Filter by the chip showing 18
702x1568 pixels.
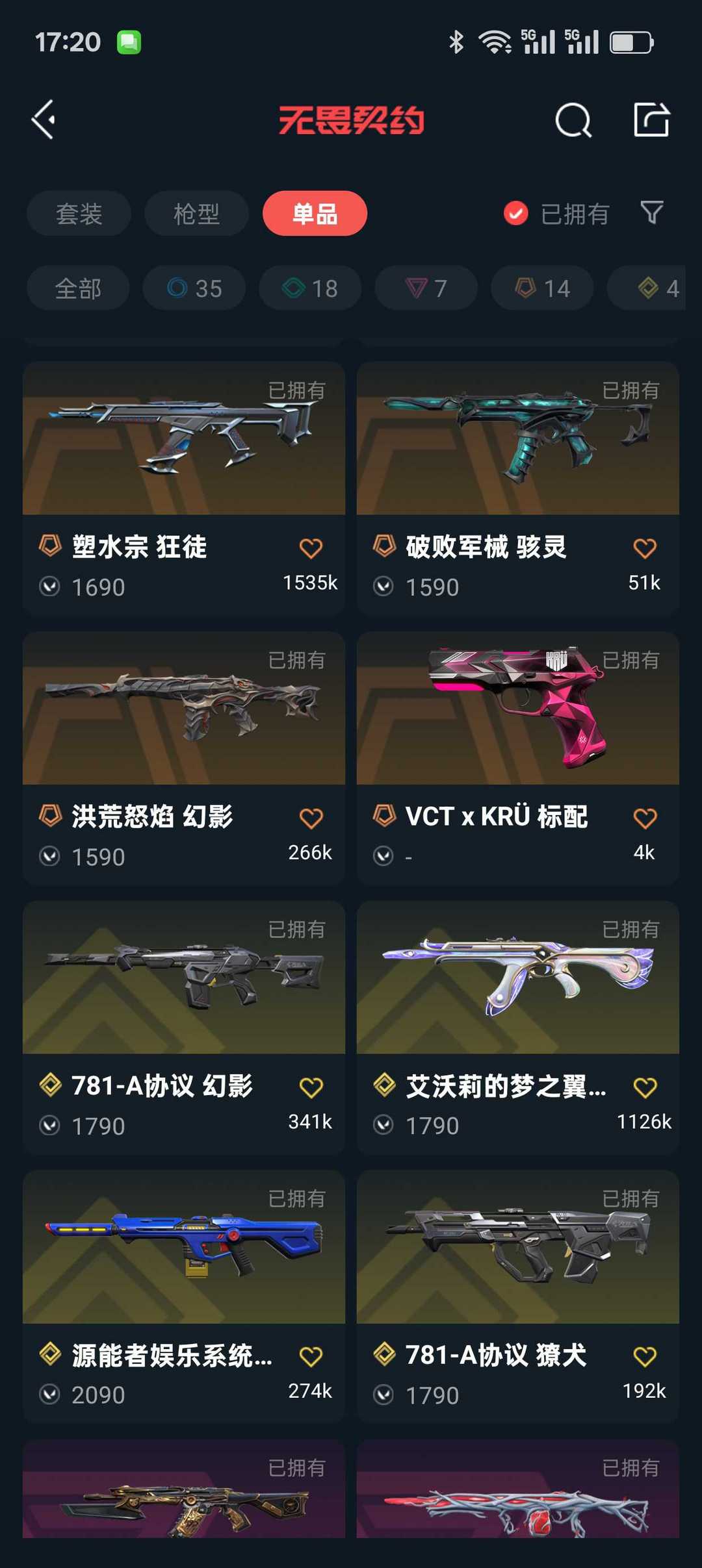[310, 288]
